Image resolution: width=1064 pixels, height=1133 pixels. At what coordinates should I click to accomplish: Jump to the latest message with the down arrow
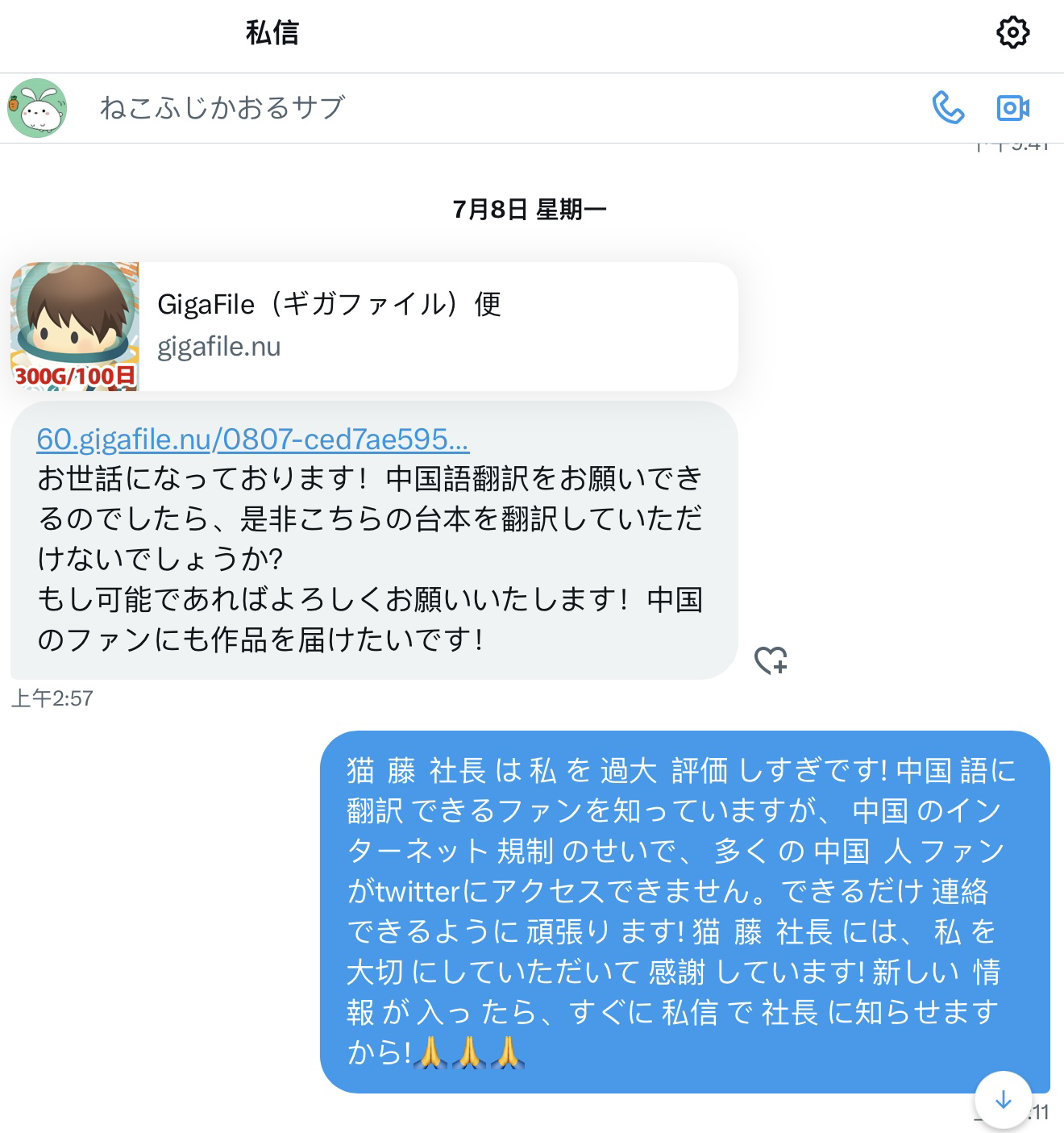coord(1003,1100)
